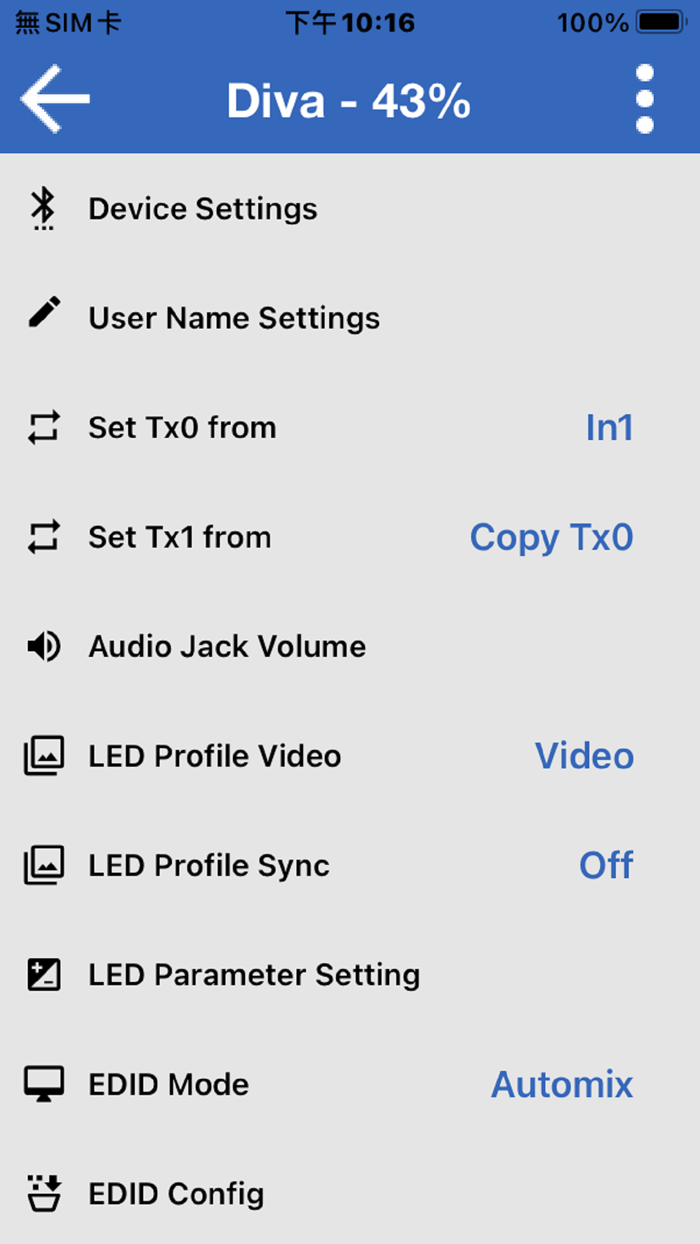Change the EDID Mode setting
The height and width of the screenshot is (1244, 700).
561,1085
